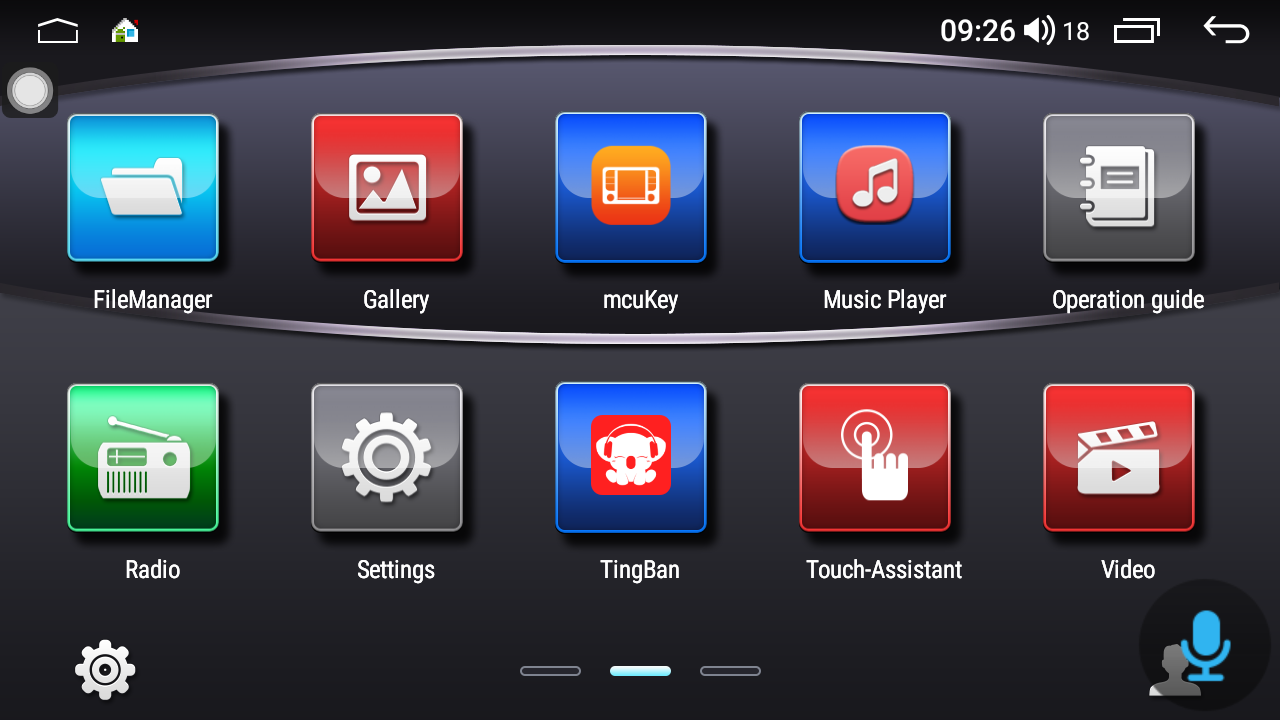Open the Settings app
Screen dimensions: 1280x720
[387, 458]
